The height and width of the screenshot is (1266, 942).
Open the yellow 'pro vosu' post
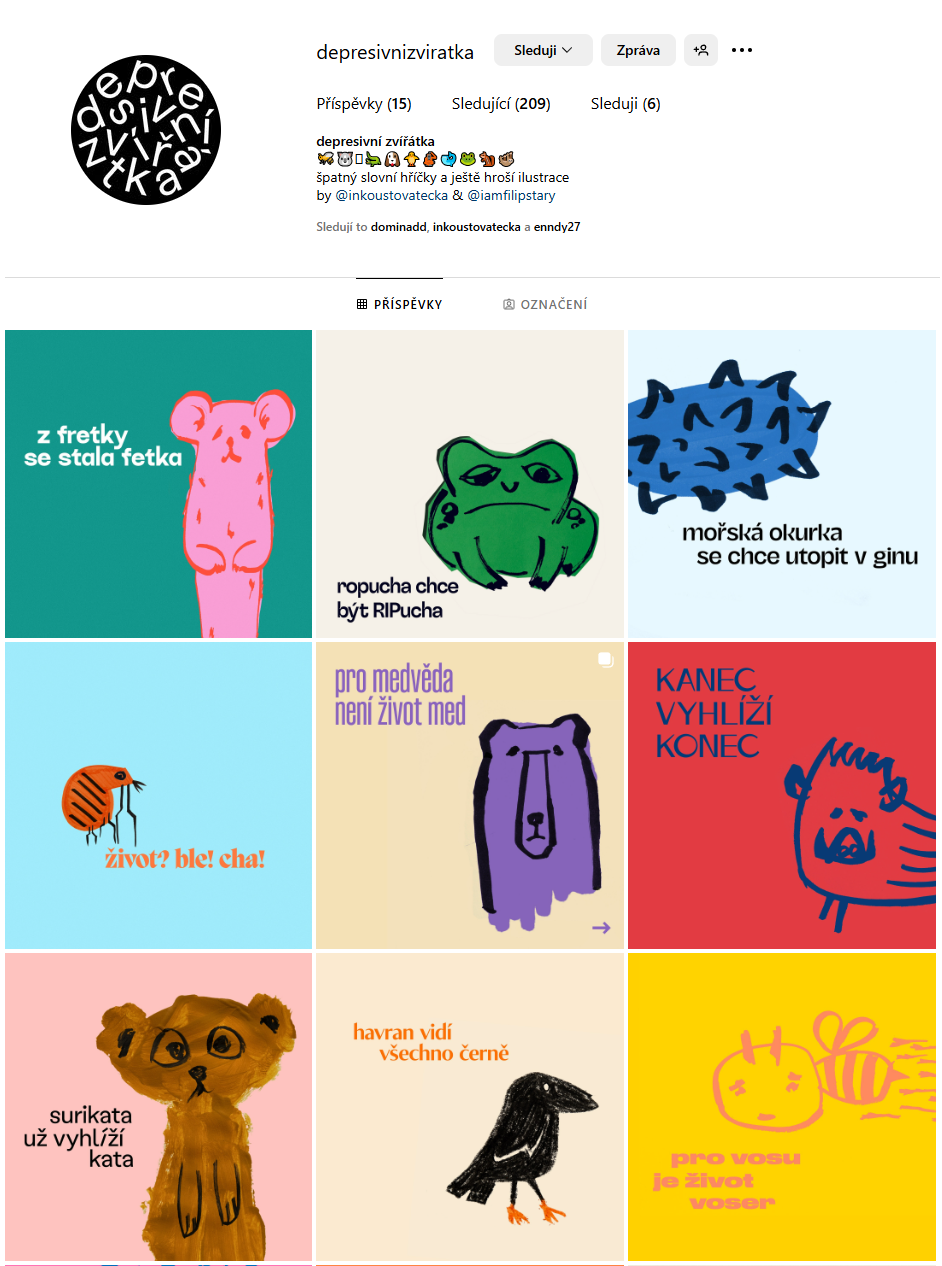click(x=781, y=1106)
